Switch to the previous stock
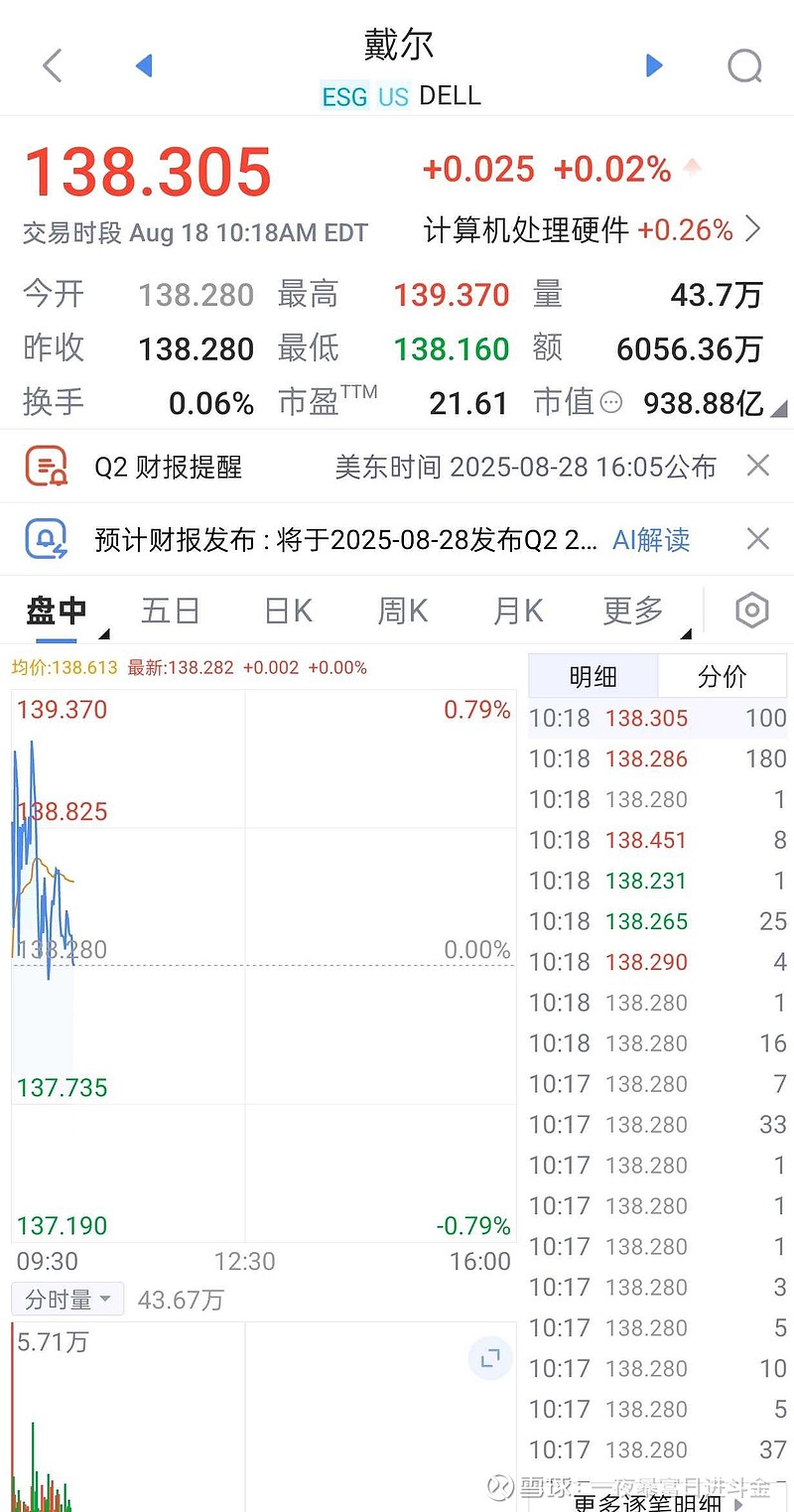 pyautogui.click(x=144, y=66)
